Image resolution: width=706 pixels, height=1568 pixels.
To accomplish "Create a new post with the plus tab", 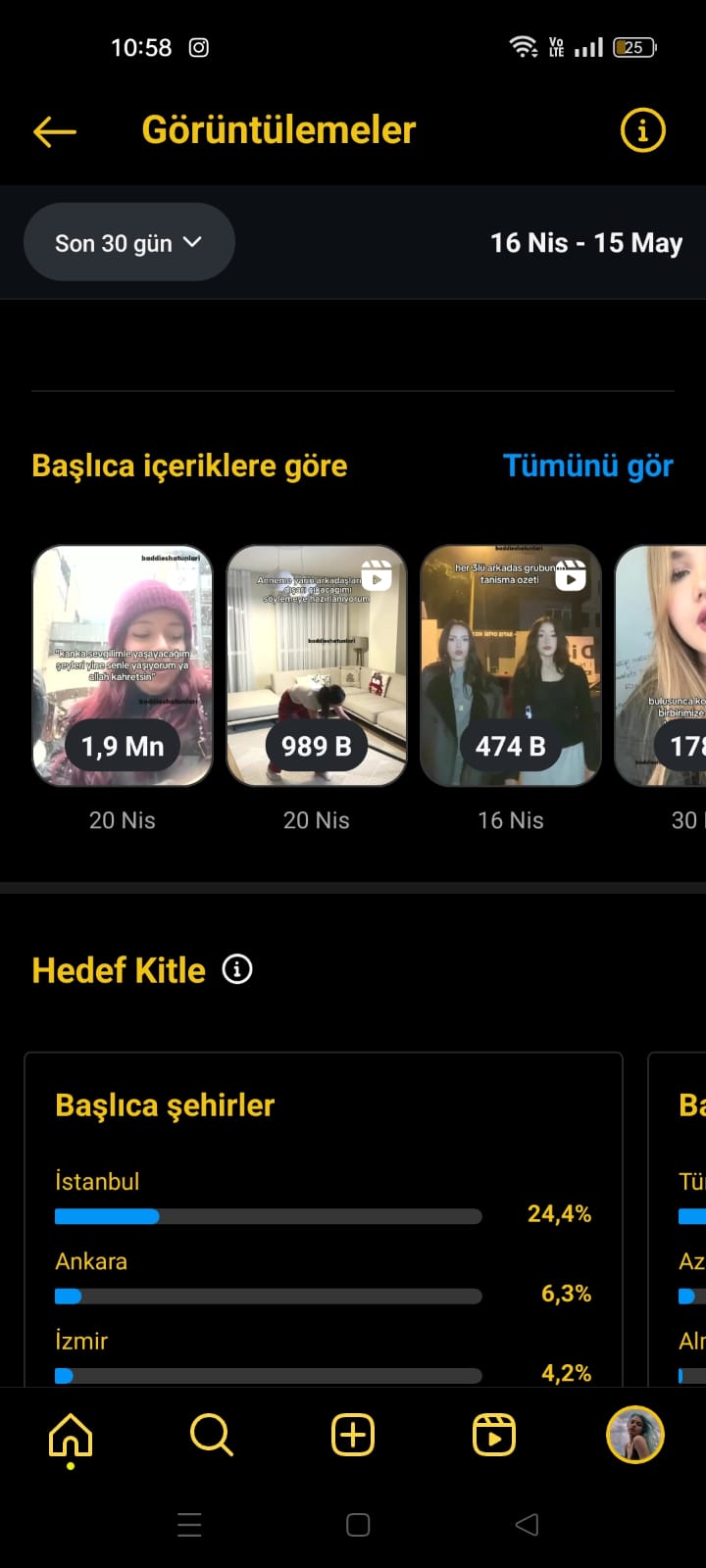I will (x=353, y=1436).
